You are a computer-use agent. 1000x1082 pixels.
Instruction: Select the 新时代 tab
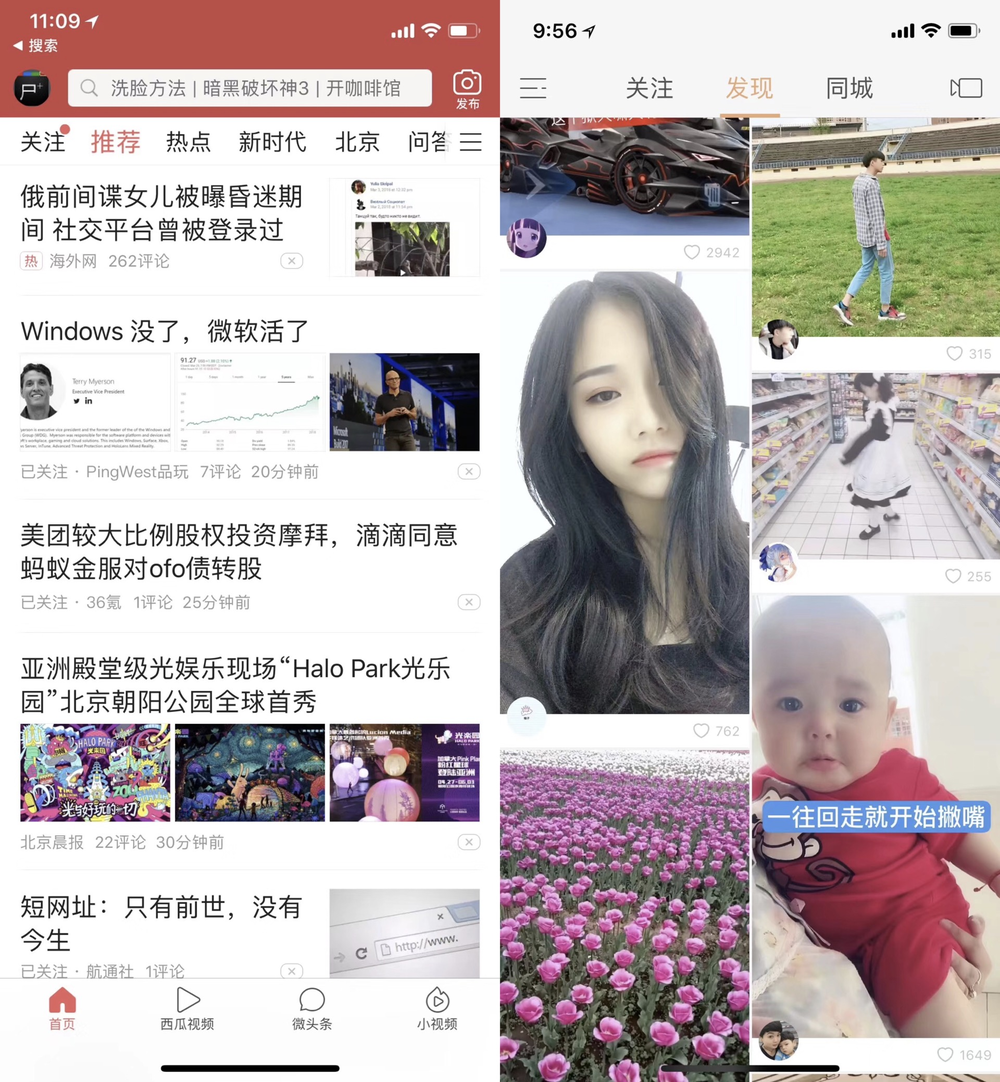(x=272, y=142)
